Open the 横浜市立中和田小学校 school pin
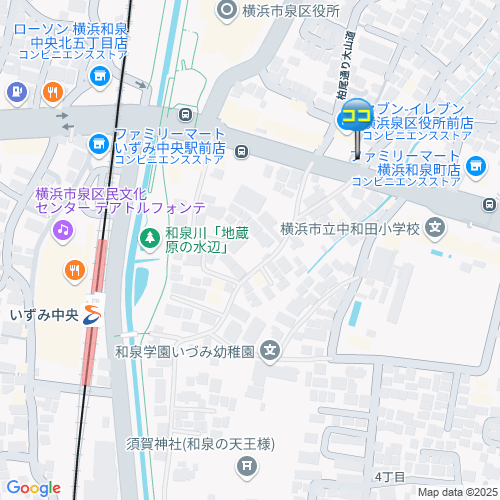The width and height of the screenshot is (500, 500). (x=435, y=229)
